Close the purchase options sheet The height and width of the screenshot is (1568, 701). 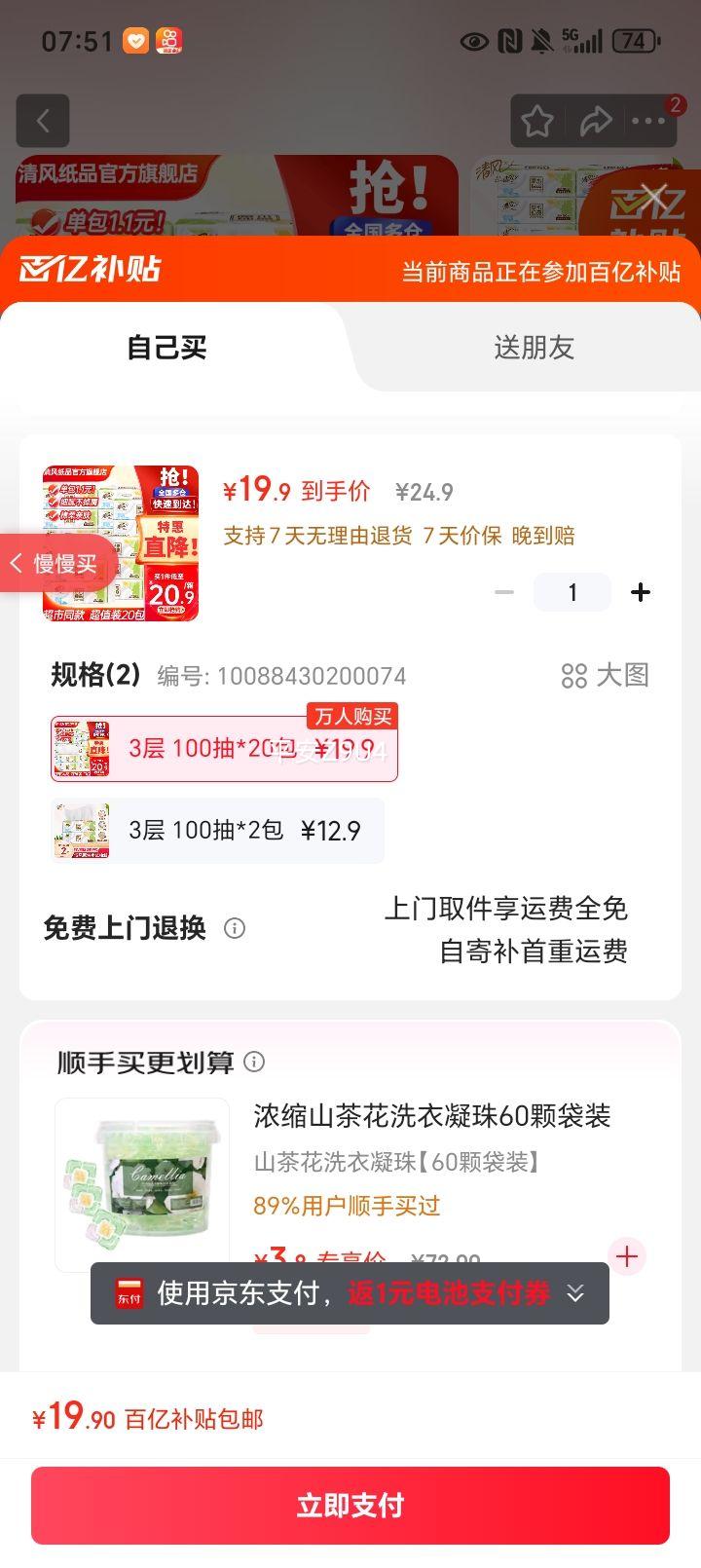656,199
